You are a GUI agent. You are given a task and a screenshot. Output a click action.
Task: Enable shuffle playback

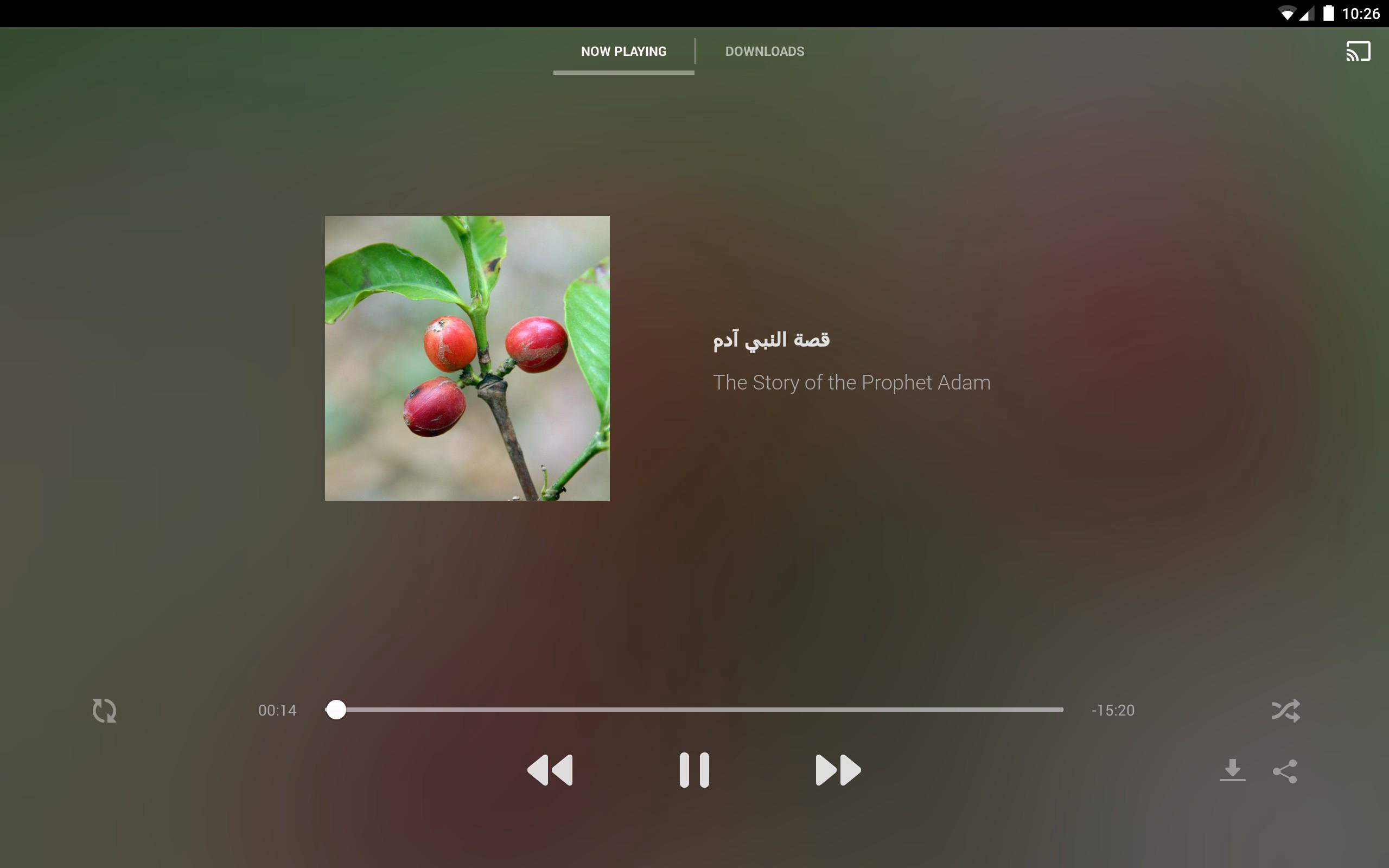1285,710
